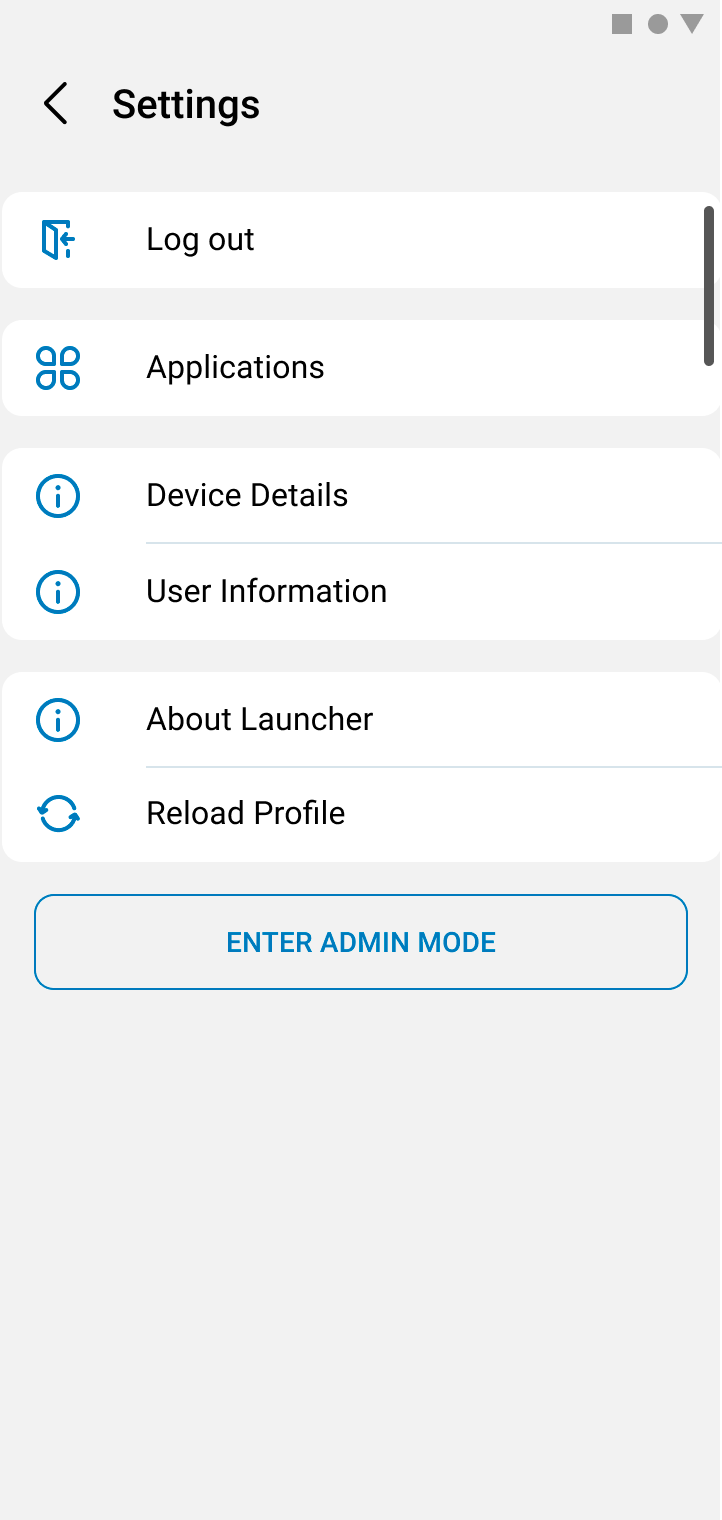The width and height of the screenshot is (722, 1520).
Task: Click the info icon beside User Information
Action: tap(57, 592)
